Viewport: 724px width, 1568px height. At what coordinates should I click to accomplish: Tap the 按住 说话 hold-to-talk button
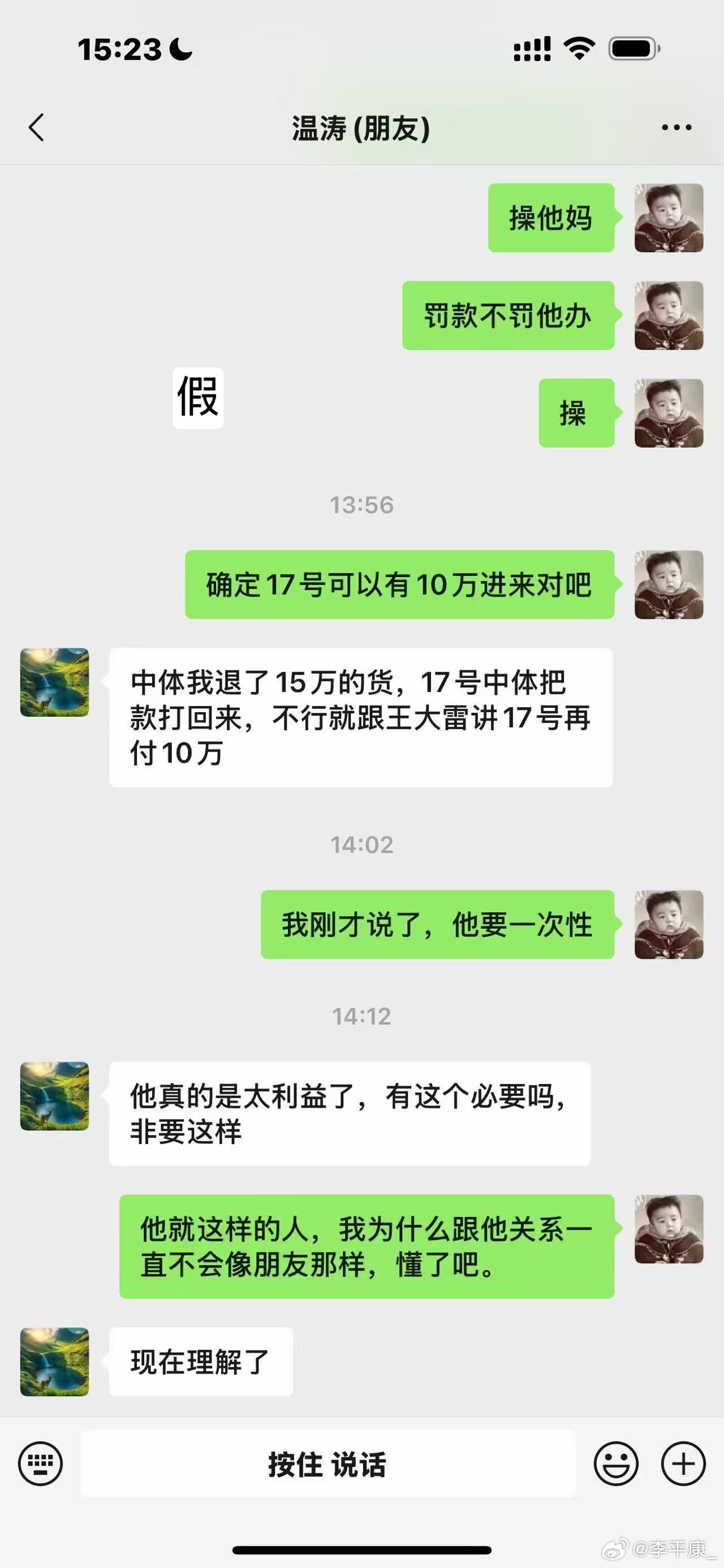point(327,1463)
